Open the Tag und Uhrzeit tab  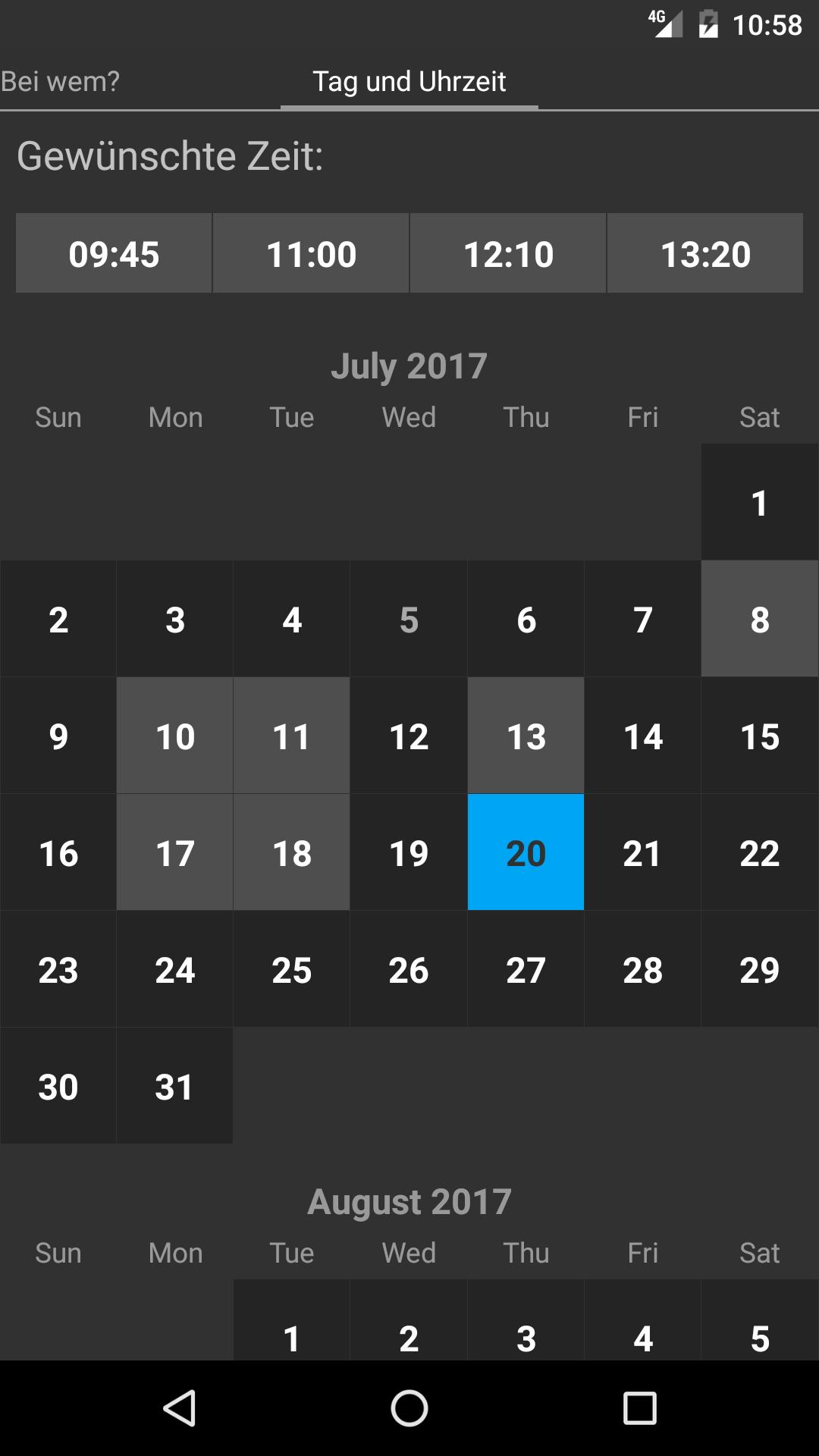click(x=409, y=81)
